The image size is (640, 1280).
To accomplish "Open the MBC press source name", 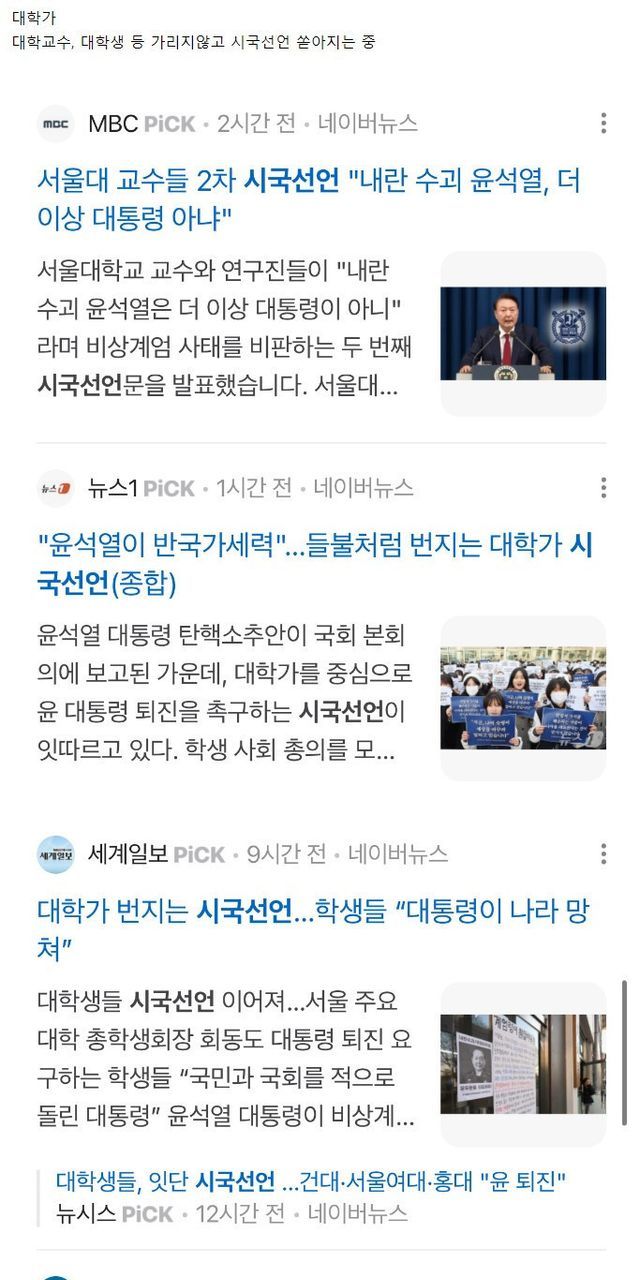I will coord(113,124).
